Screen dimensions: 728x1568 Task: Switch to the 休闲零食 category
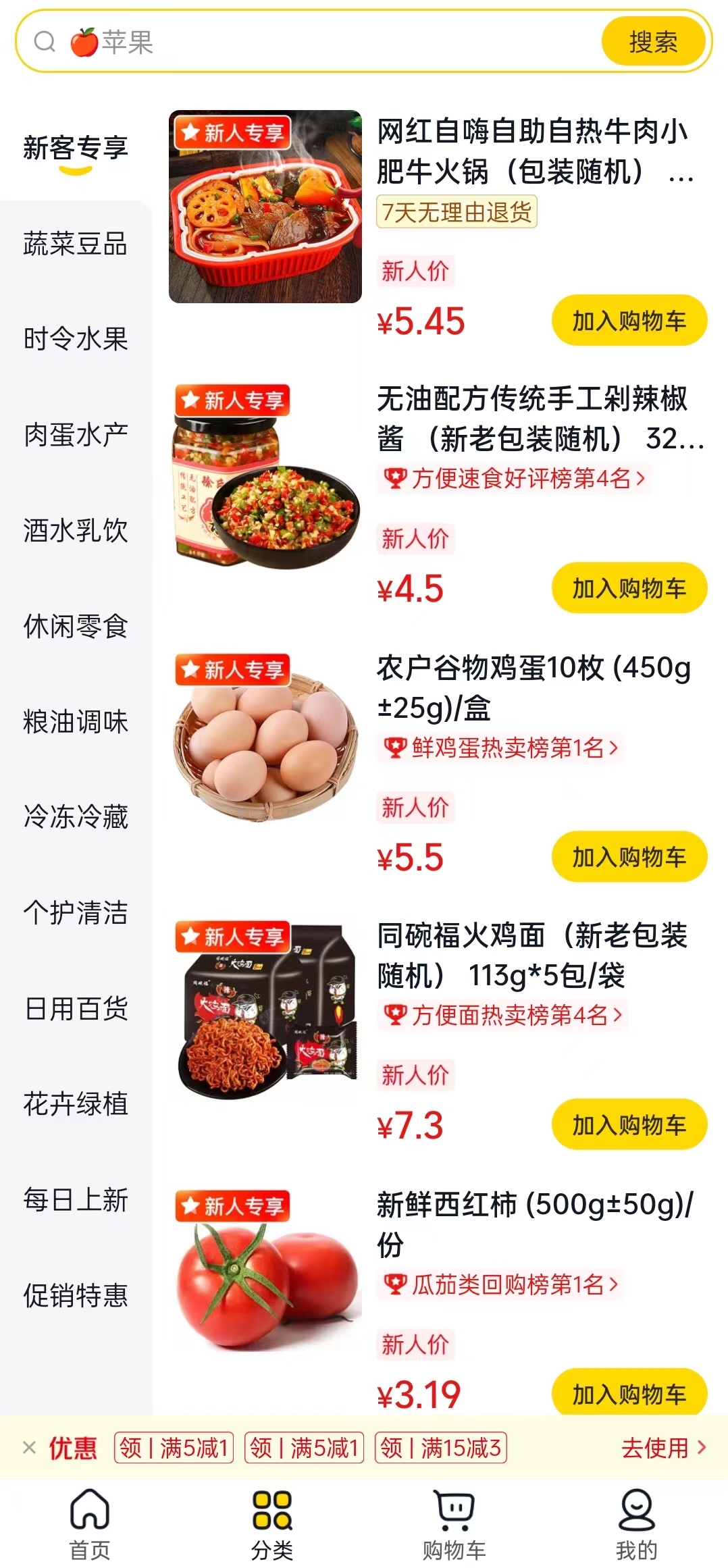point(76,626)
